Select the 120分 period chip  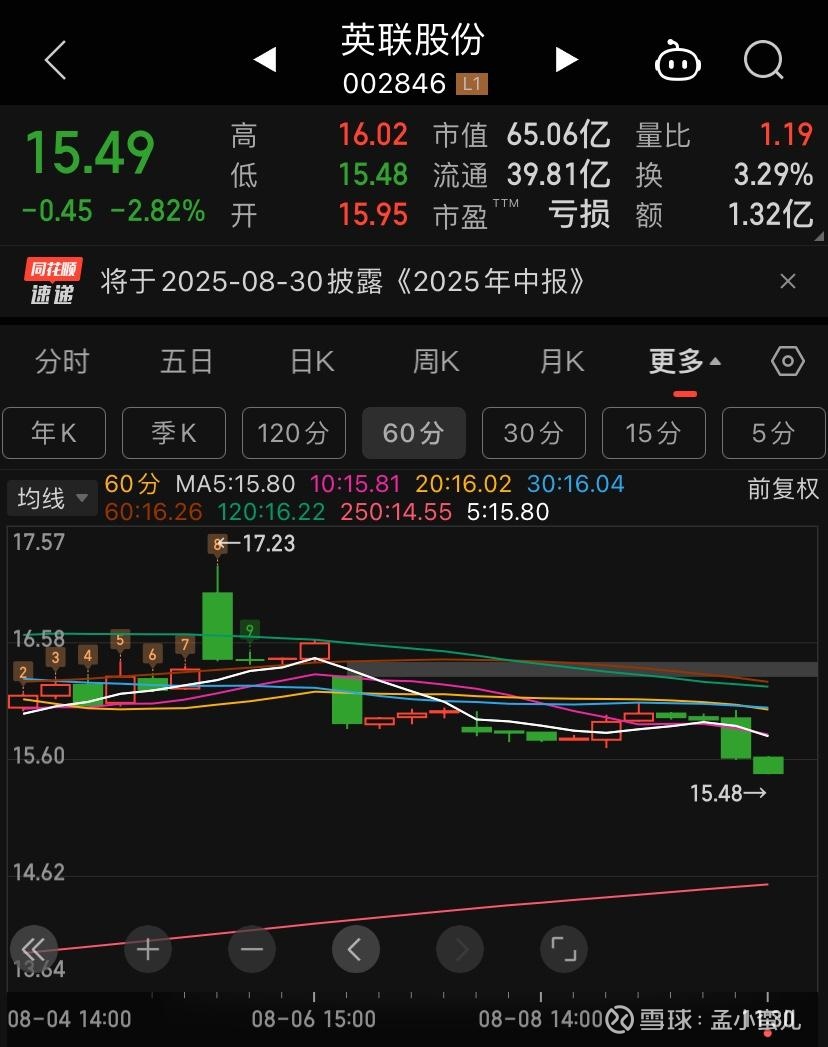coord(293,433)
